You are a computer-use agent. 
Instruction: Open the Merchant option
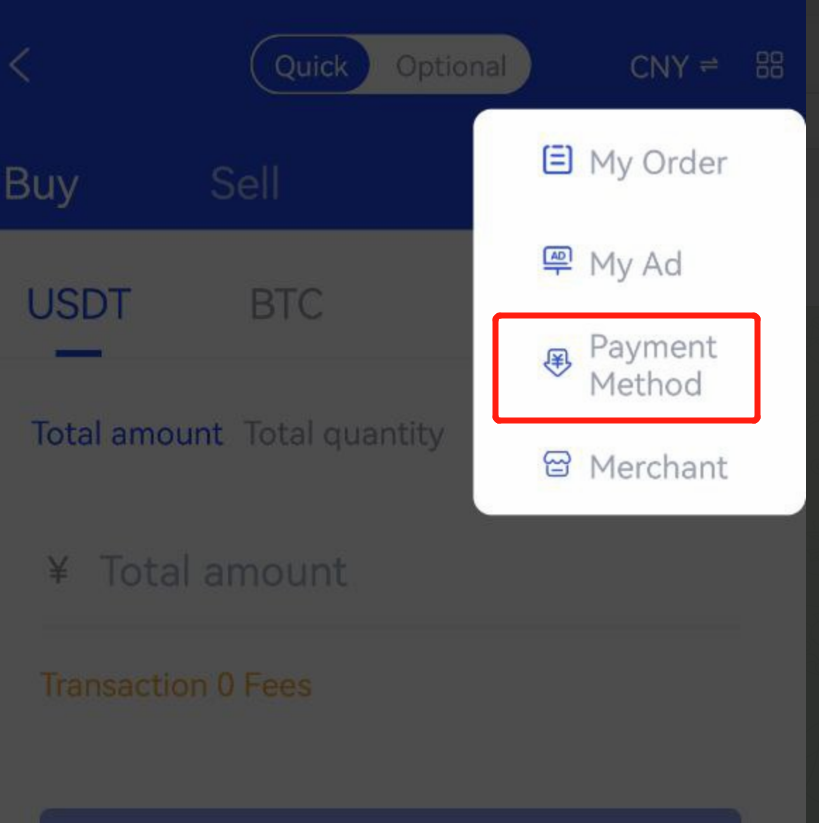point(637,466)
